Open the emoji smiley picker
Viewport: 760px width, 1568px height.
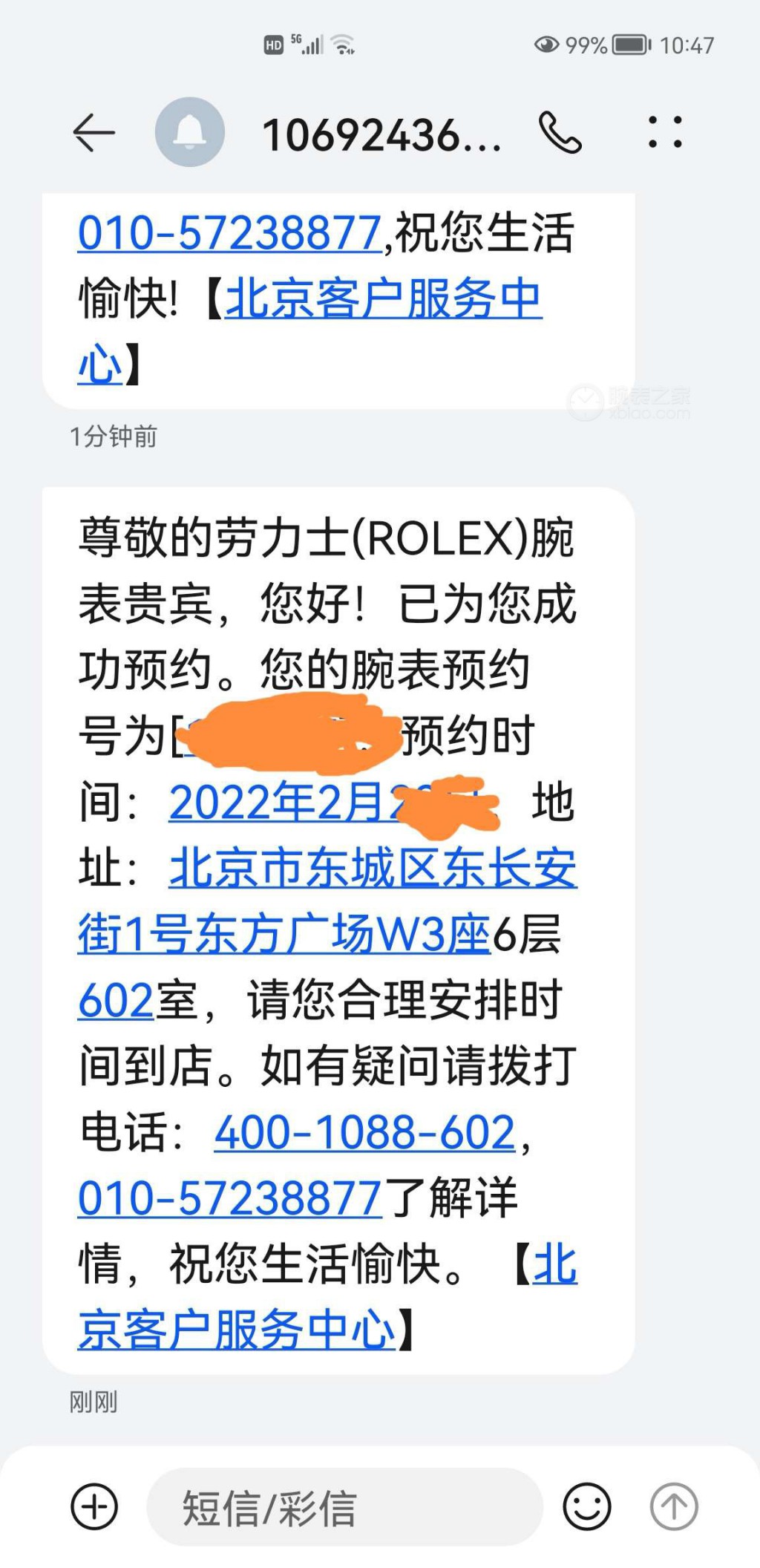tap(587, 1506)
